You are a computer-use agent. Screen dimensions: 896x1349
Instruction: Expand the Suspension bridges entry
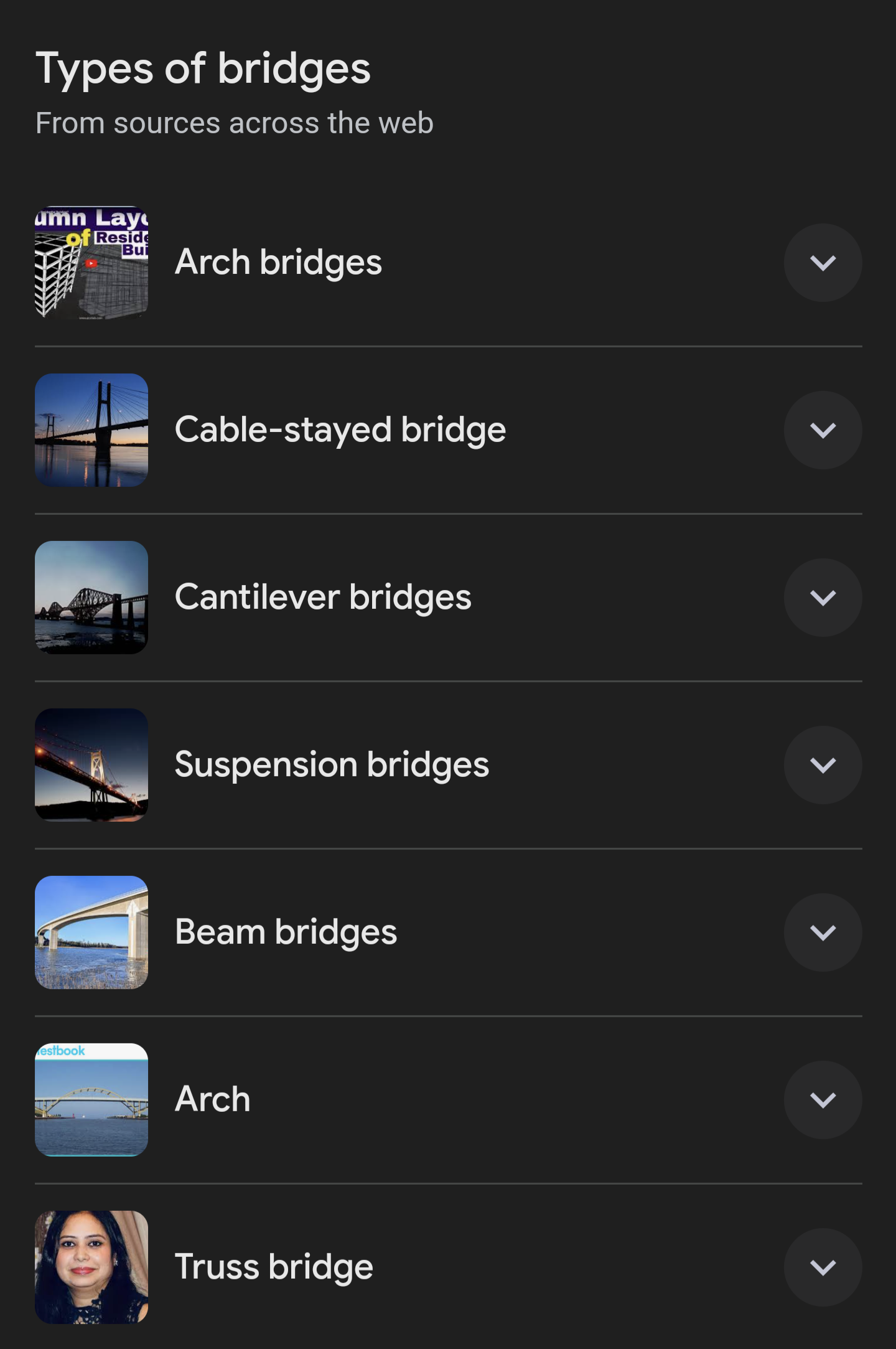tap(823, 765)
